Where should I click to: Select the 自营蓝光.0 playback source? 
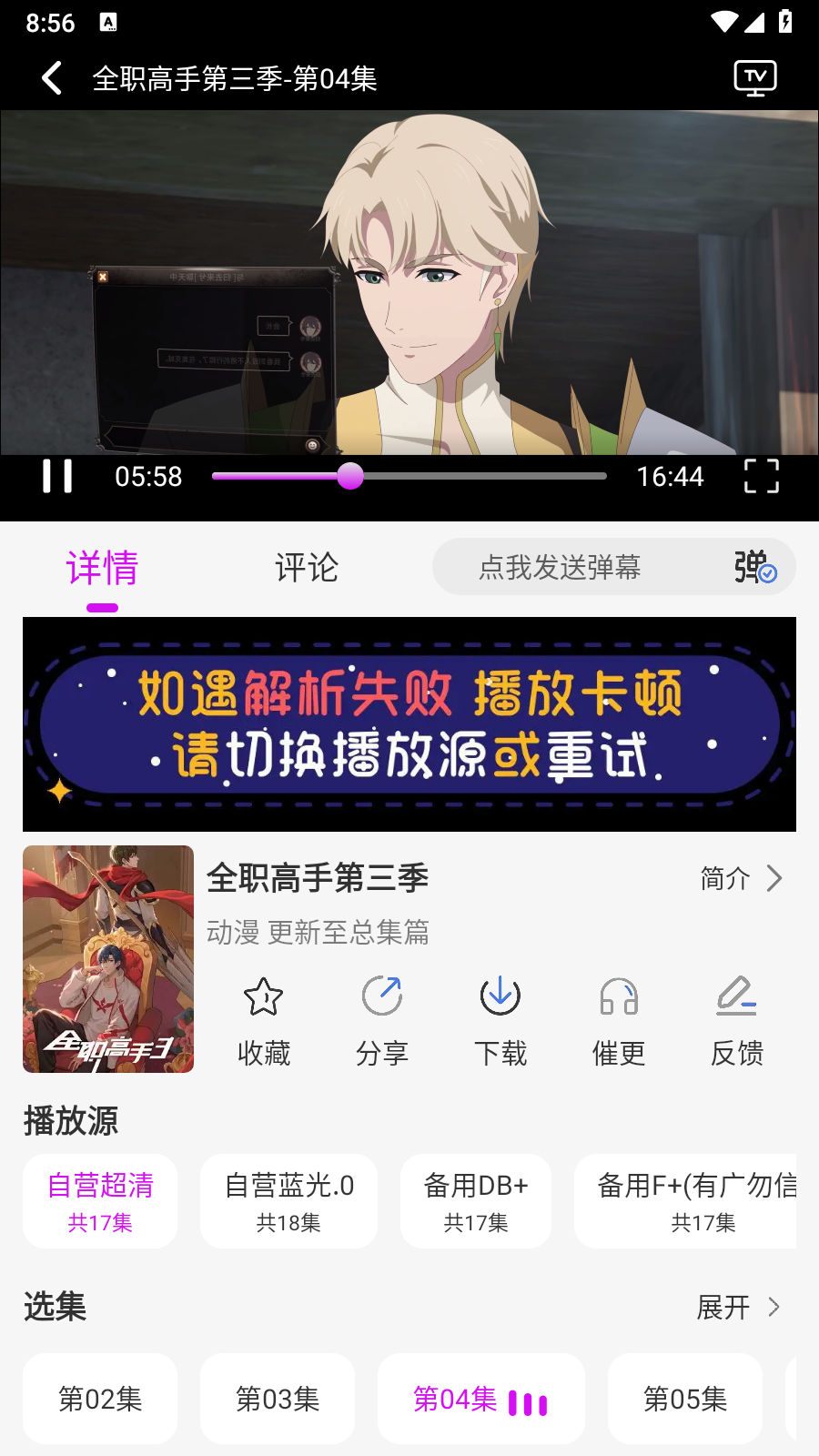[x=288, y=1201]
